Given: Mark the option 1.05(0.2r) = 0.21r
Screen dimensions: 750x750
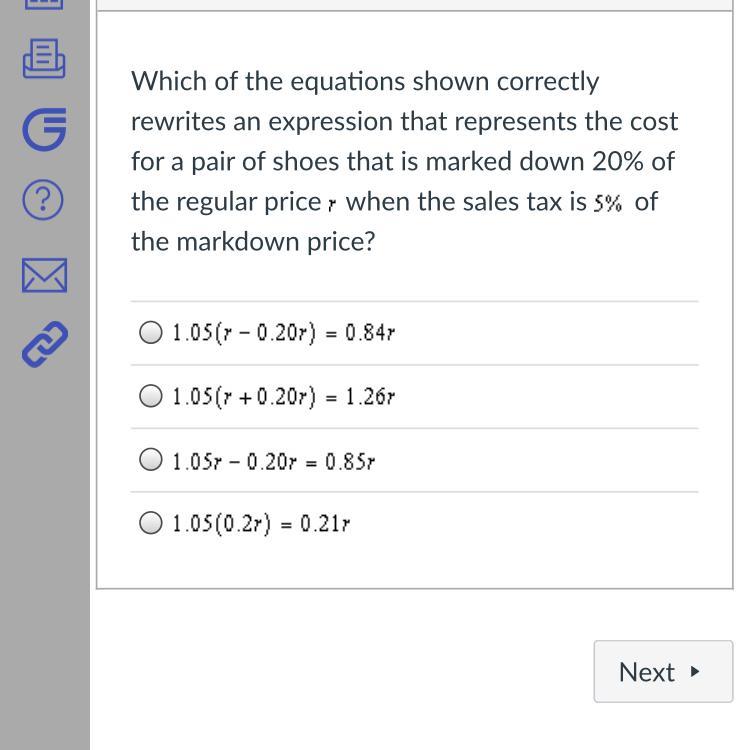Looking at the screenshot, I should click(151, 523).
